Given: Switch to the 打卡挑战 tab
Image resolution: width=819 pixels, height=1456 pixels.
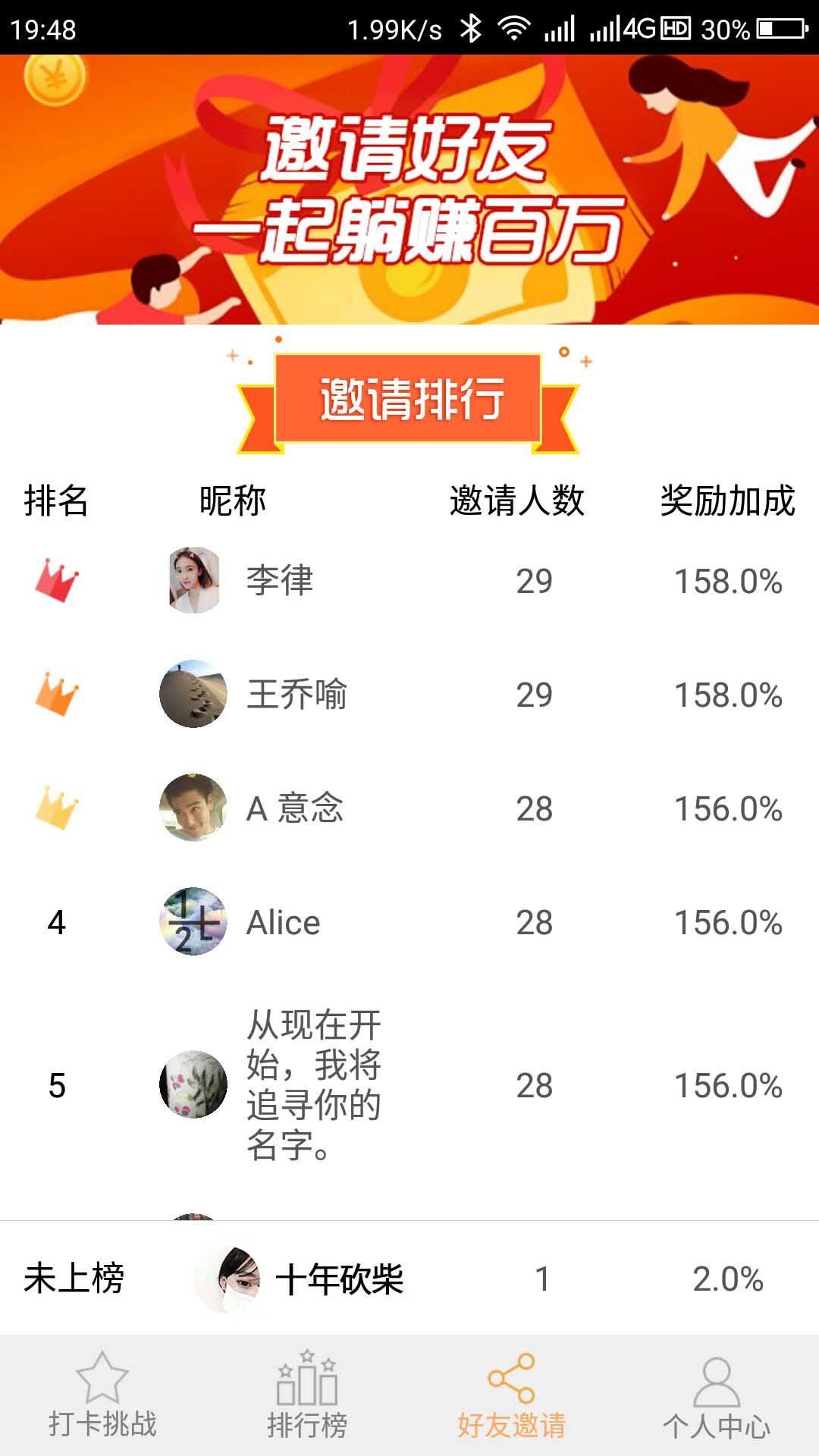Looking at the screenshot, I should [x=102, y=1395].
